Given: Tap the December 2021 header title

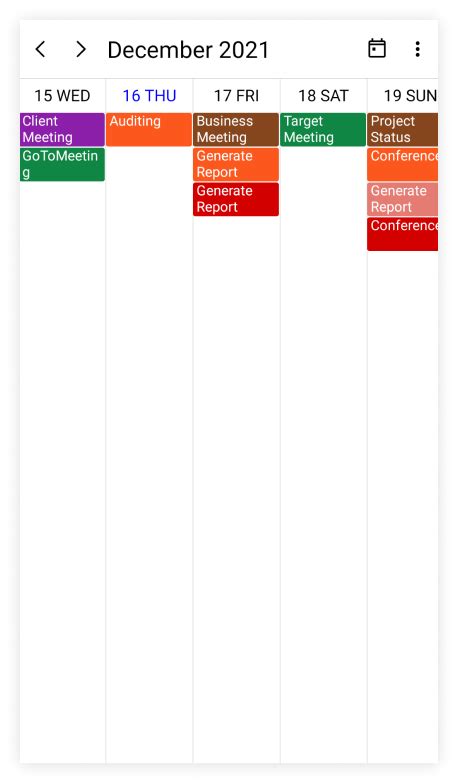Looking at the screenshot, I should 188,50.
